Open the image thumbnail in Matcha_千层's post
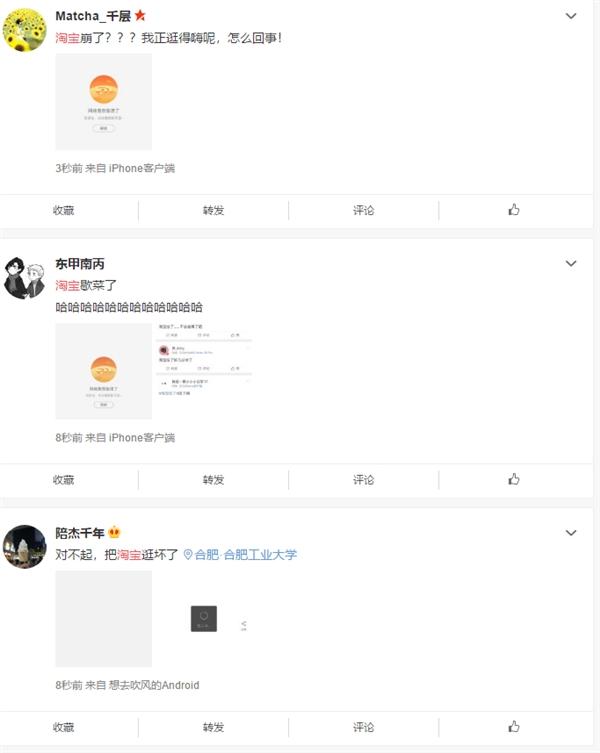600x753 pixels. [103, 102]
